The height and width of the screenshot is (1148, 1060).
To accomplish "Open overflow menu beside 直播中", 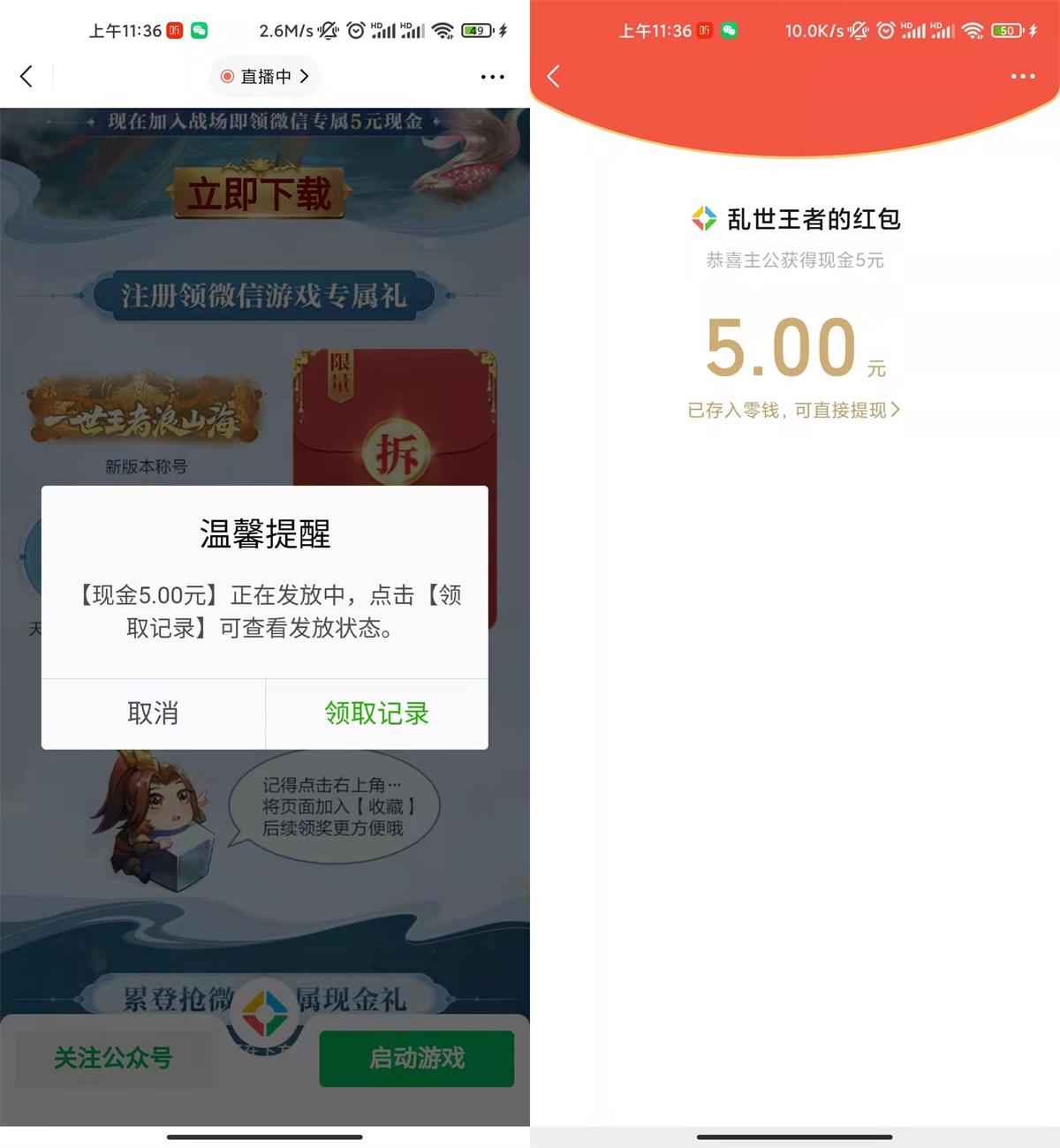I will click(x=492, y=77).
